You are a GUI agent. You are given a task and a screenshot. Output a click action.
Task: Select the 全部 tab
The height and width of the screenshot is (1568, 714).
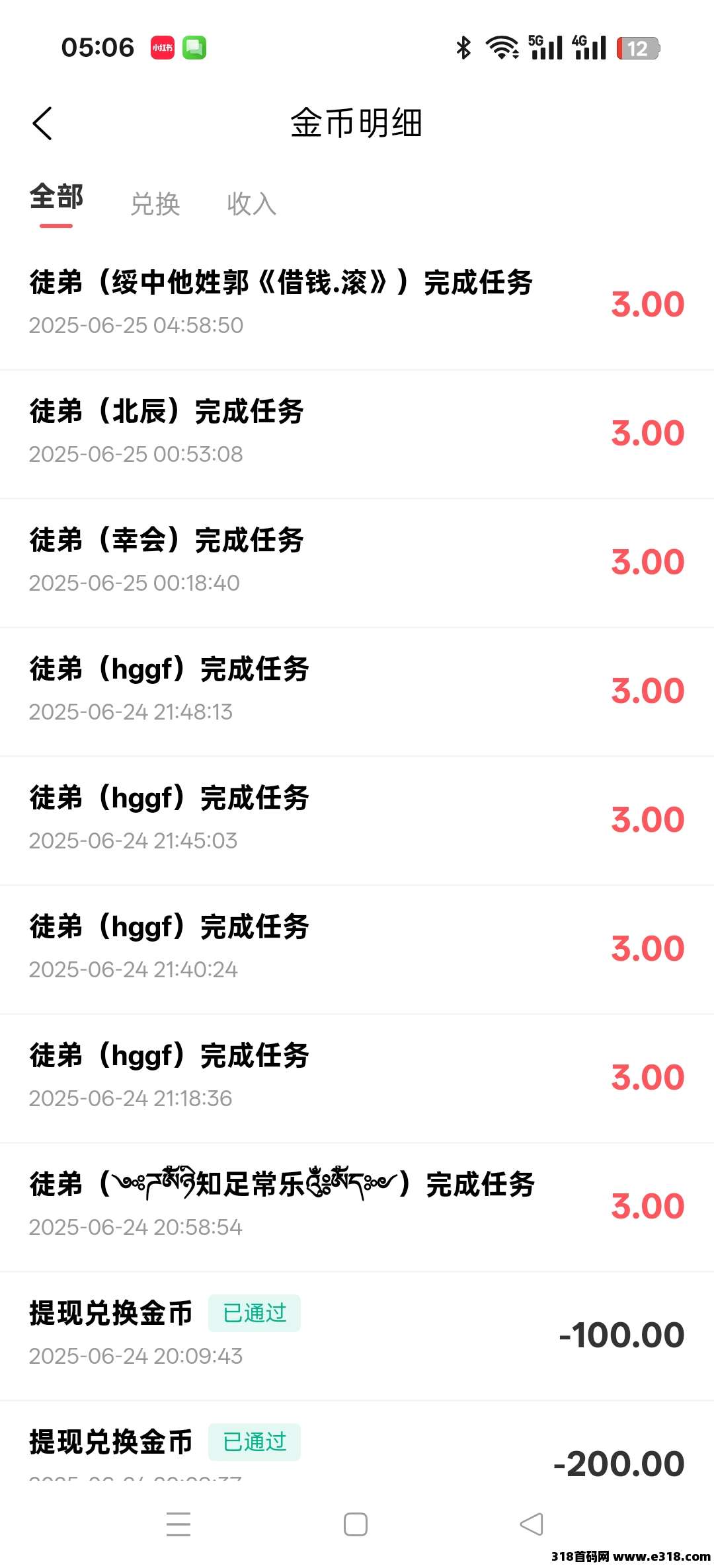[55, 198]
